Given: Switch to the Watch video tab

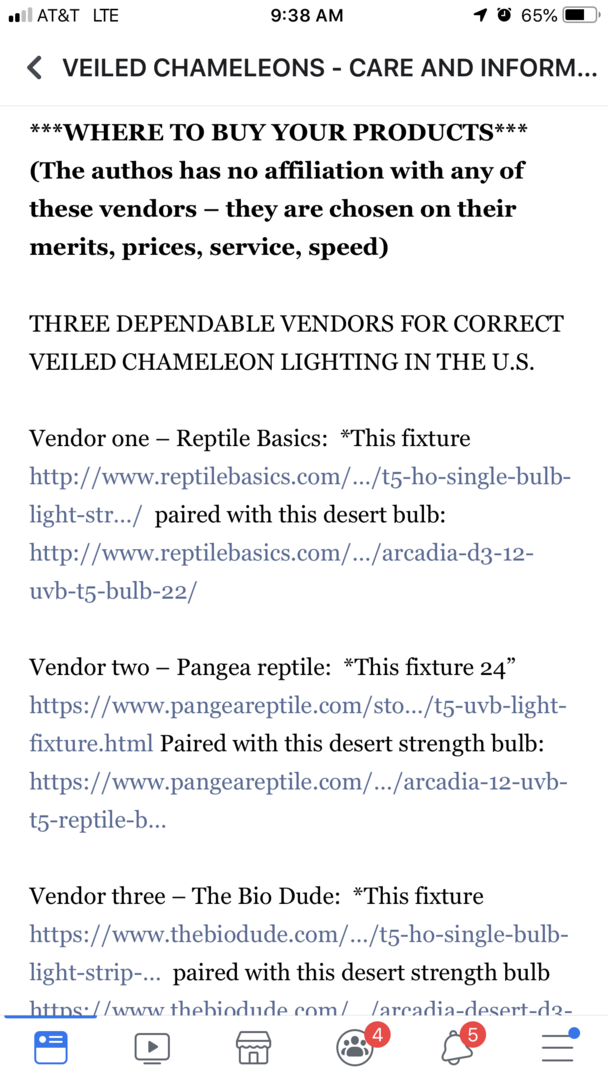Looking at the screenshot, I should tap(152, 1047).
